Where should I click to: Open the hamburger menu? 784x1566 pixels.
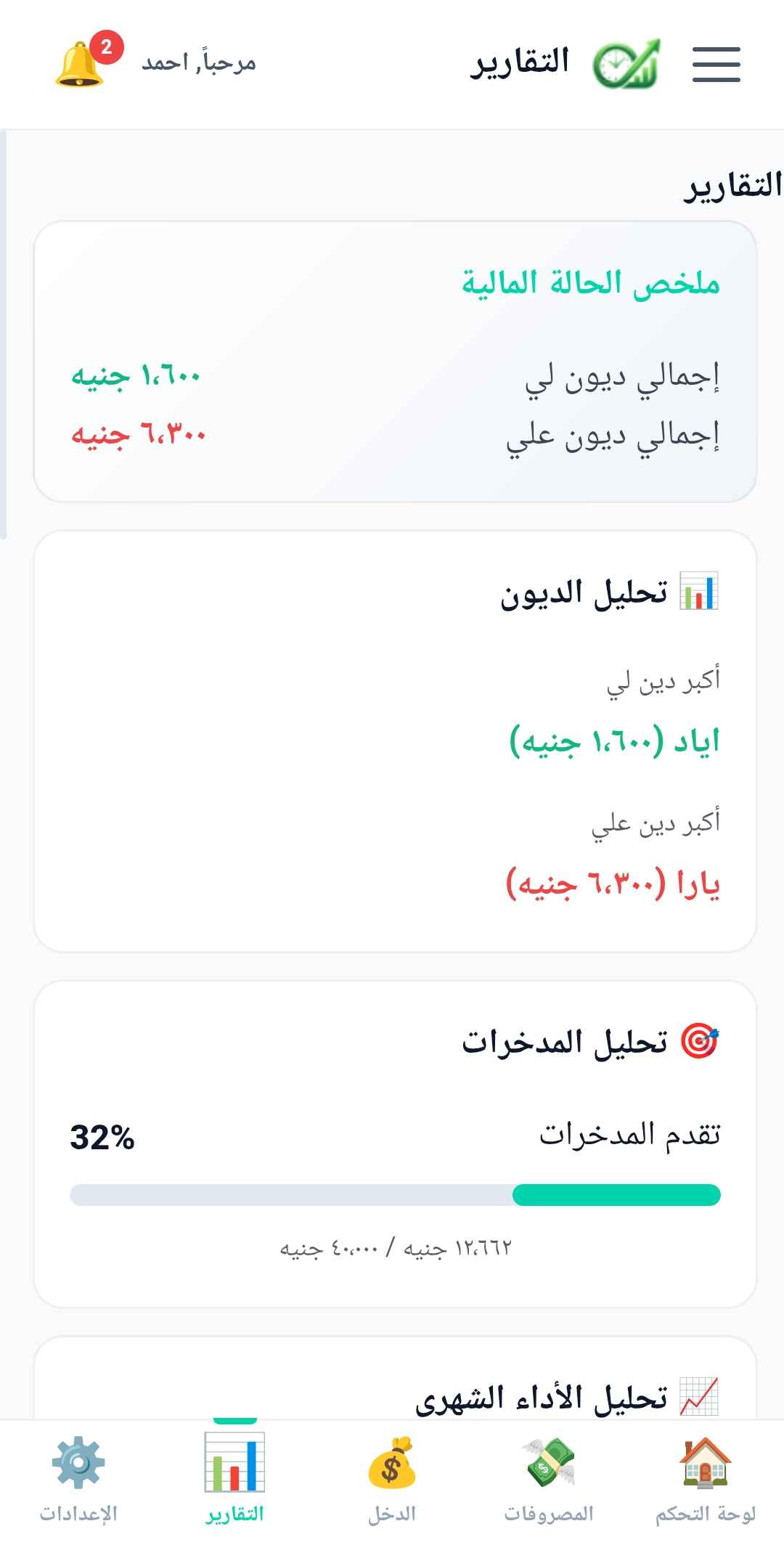[716, 64]
